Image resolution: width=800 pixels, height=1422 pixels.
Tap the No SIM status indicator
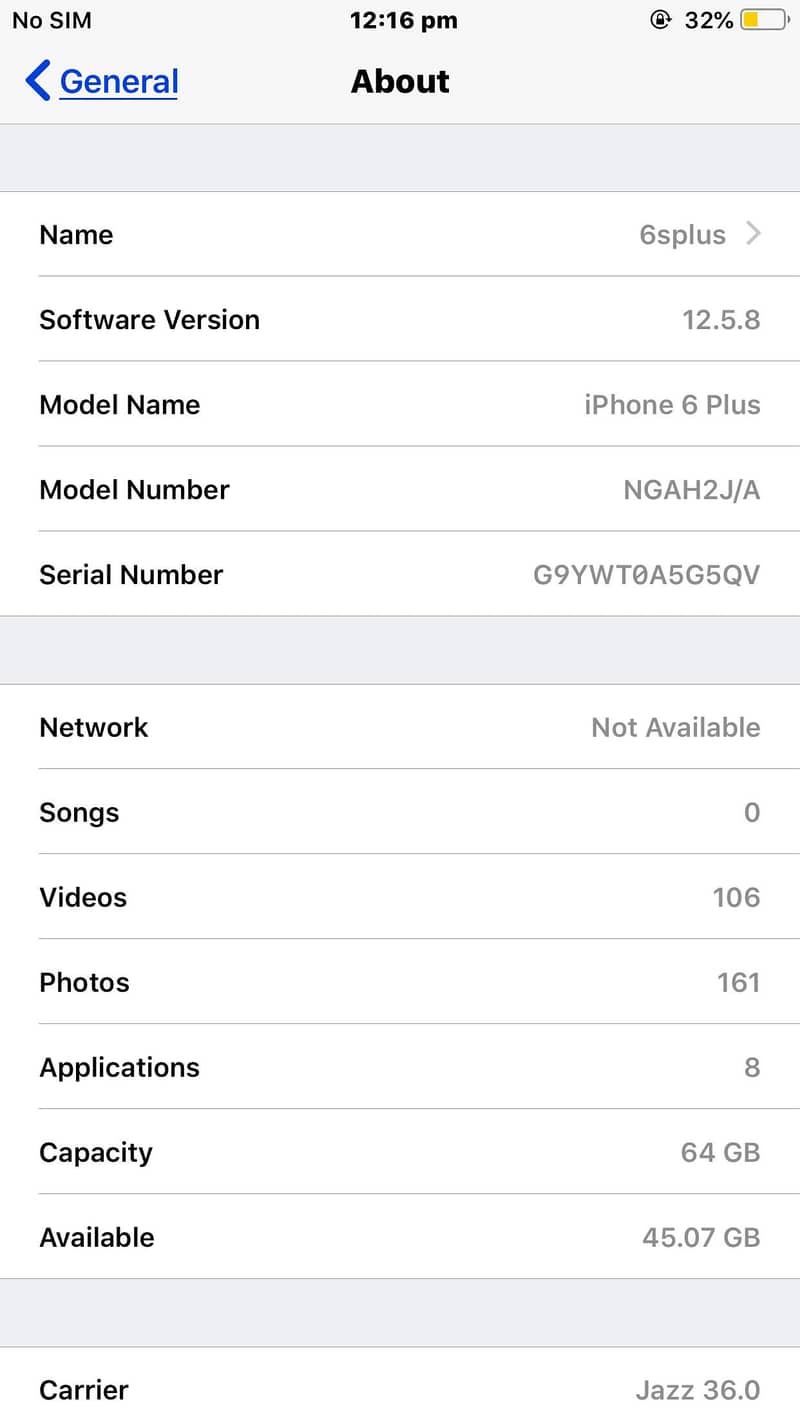coord(50,19)
